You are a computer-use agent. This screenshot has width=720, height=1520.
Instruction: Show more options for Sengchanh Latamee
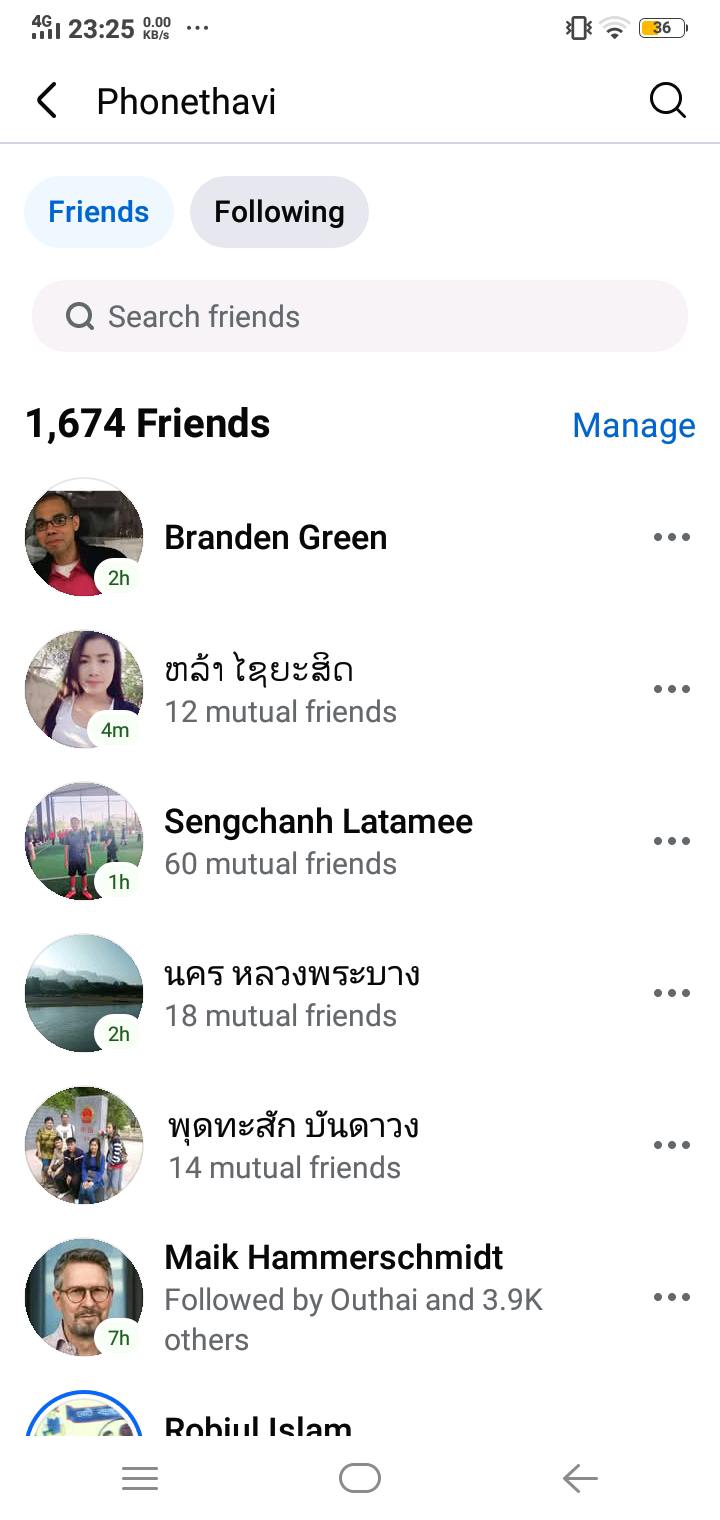tap(671, 841)
